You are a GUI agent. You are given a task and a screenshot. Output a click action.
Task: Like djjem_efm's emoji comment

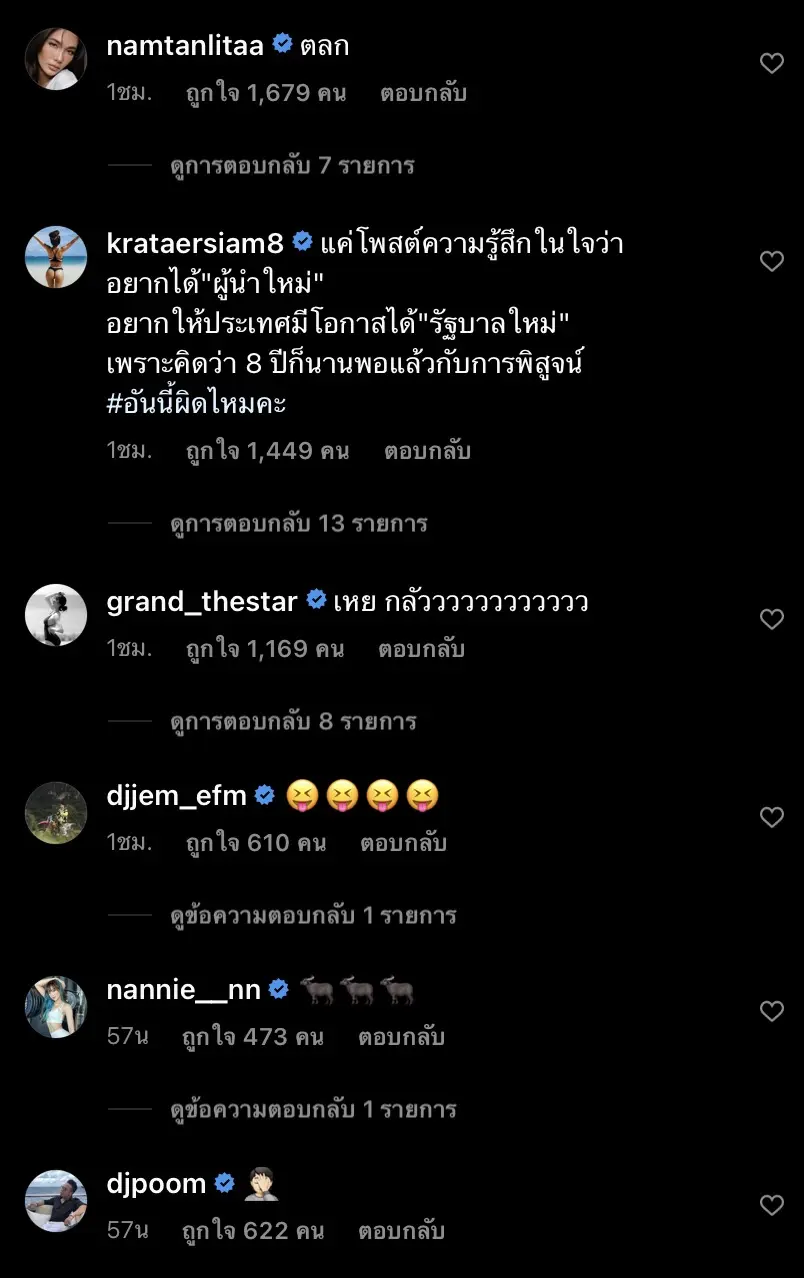coord(771,818)
